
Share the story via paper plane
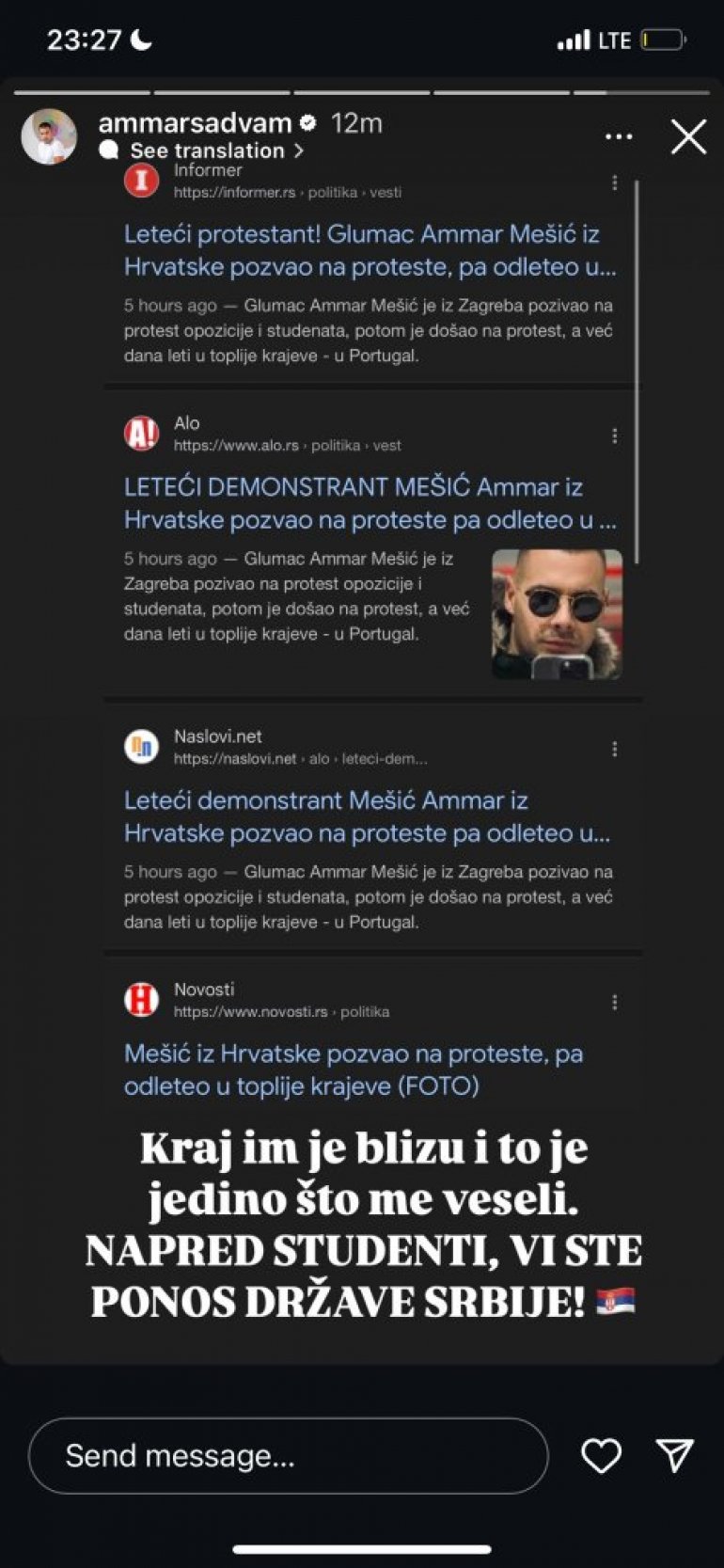click(674, 1455)
